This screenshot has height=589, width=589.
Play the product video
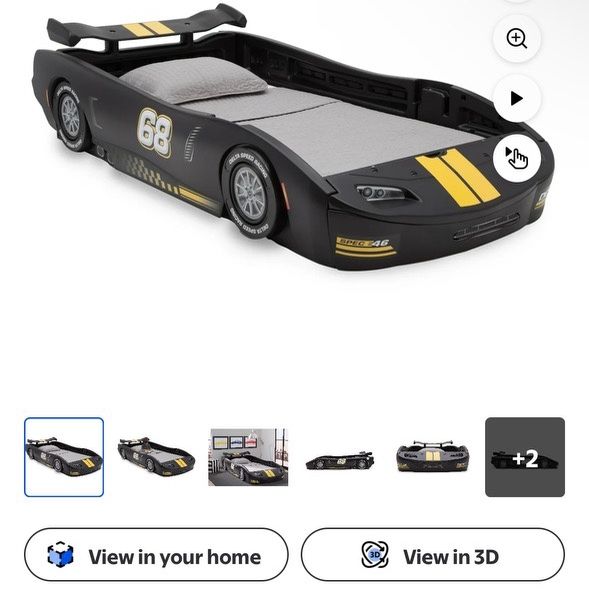click(517, 98)
